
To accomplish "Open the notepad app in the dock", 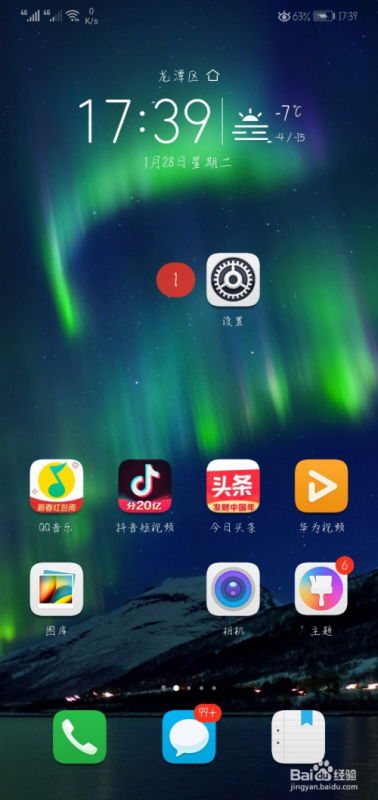I will tap(298, 737).
